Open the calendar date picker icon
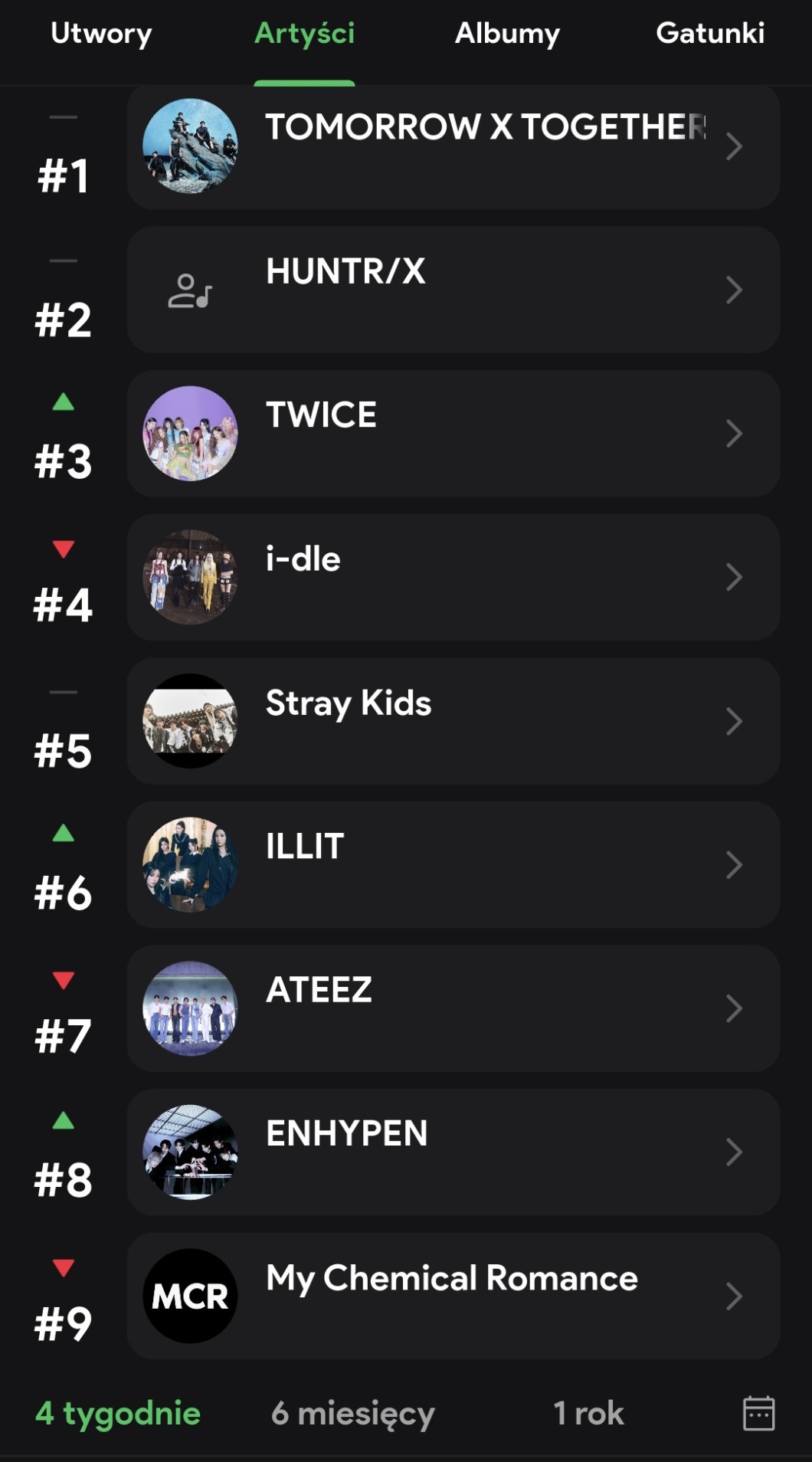The height and width of the screenshot is (1462, 812). (758, 1414)
